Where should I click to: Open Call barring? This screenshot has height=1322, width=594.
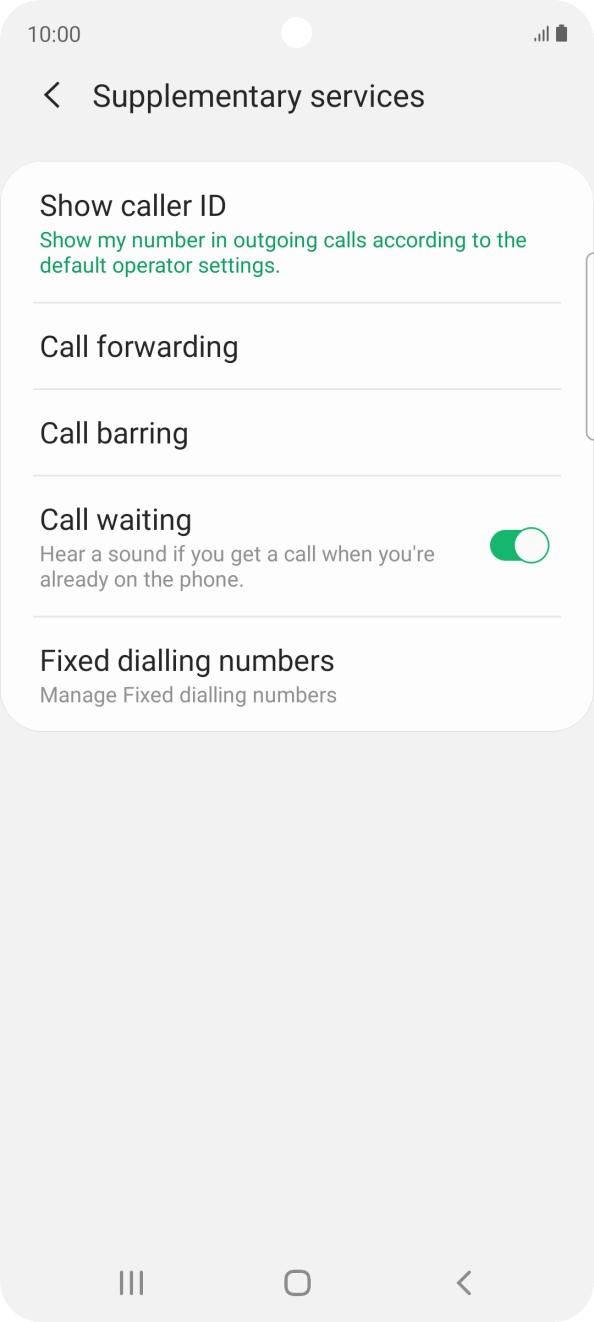pyautogui.click(x=297, y=433)
